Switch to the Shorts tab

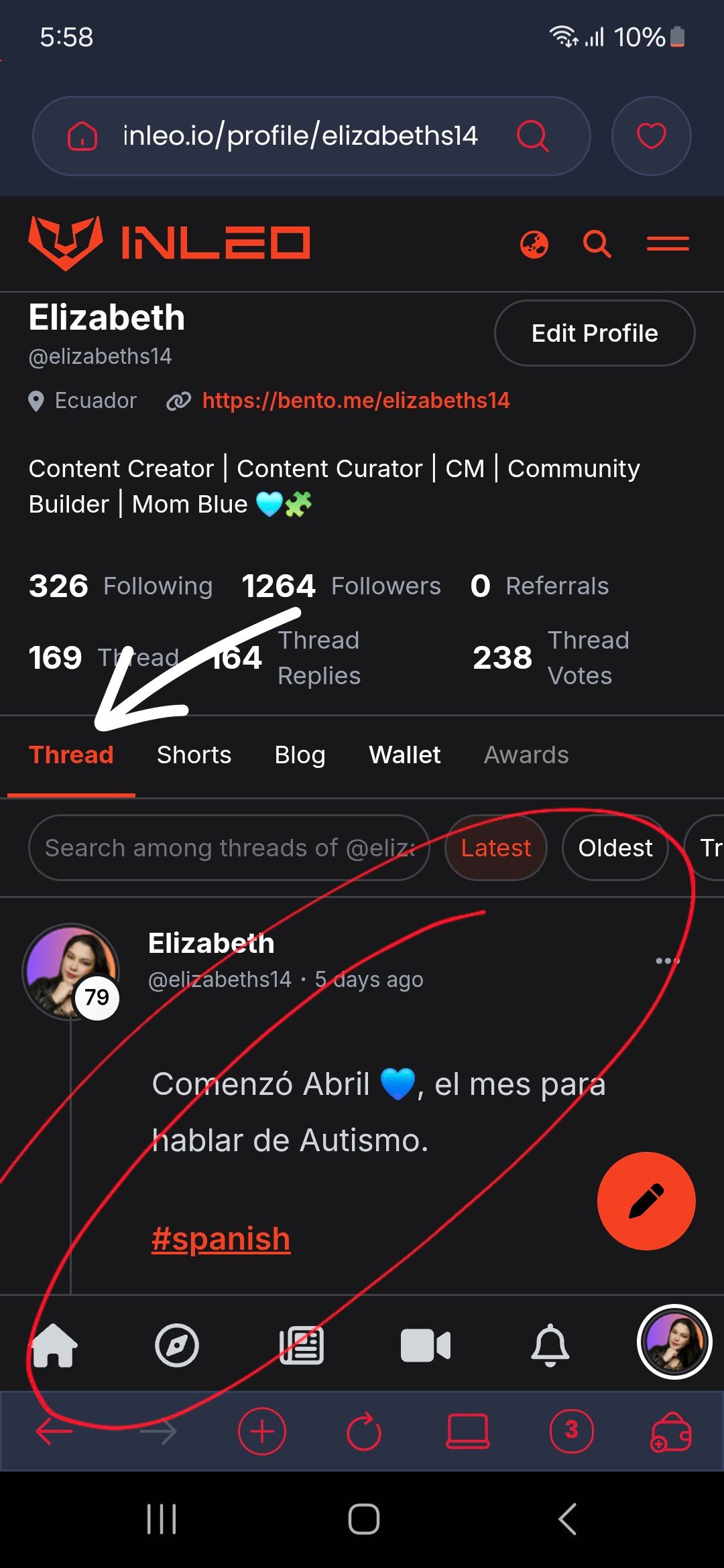click(194, 755)
